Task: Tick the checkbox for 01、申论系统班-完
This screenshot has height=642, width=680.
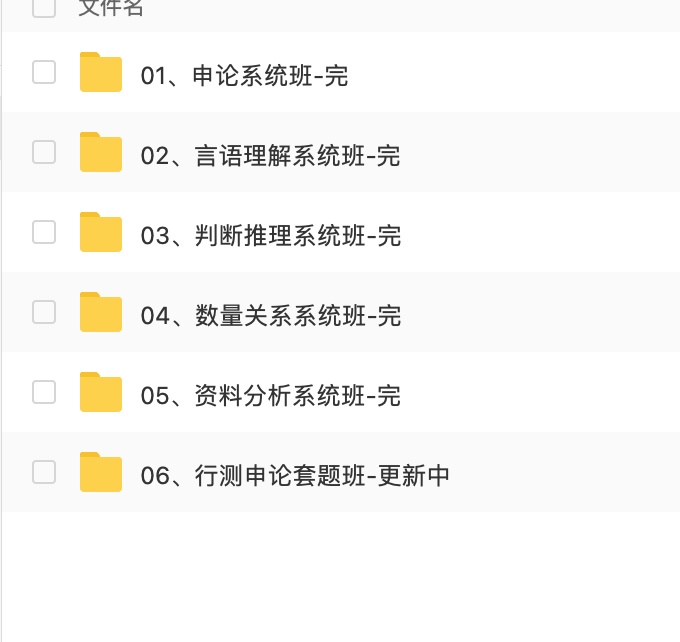Action: (x=44, y=72)
